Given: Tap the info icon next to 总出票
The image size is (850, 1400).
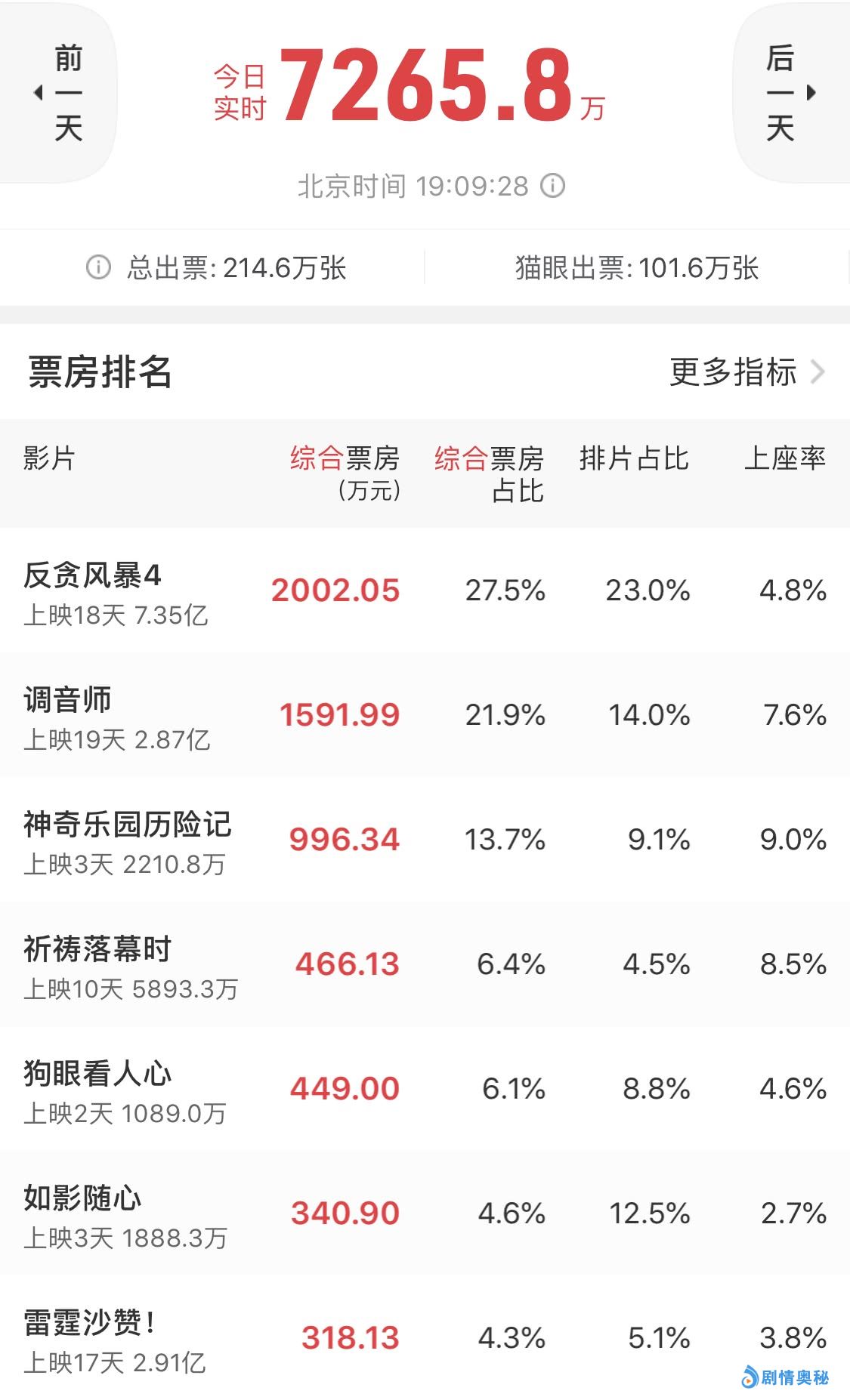Looking at the screenshot, I should (98, 267).
